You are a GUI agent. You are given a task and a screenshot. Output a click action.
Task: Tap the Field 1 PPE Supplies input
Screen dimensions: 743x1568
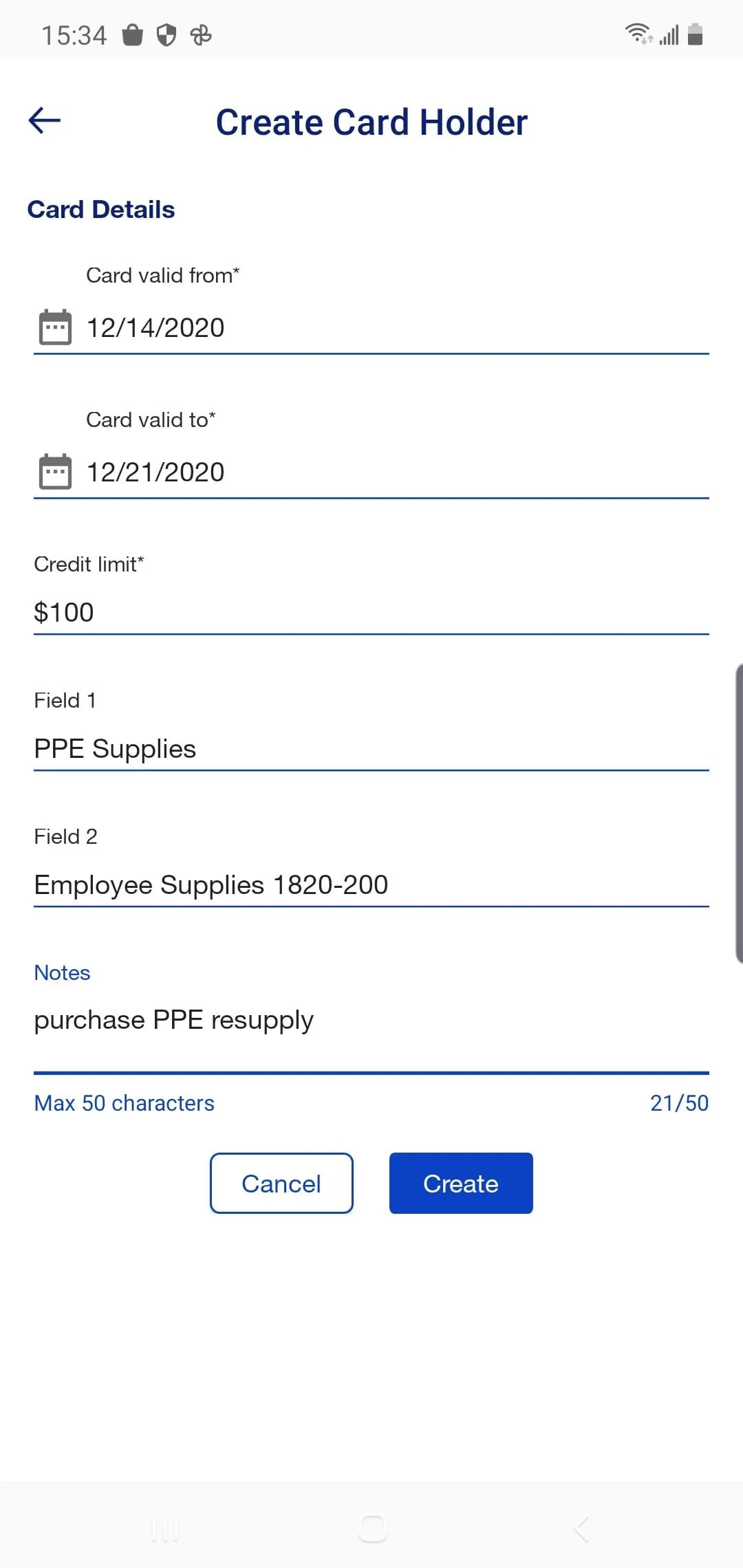[x=370, y=749]
